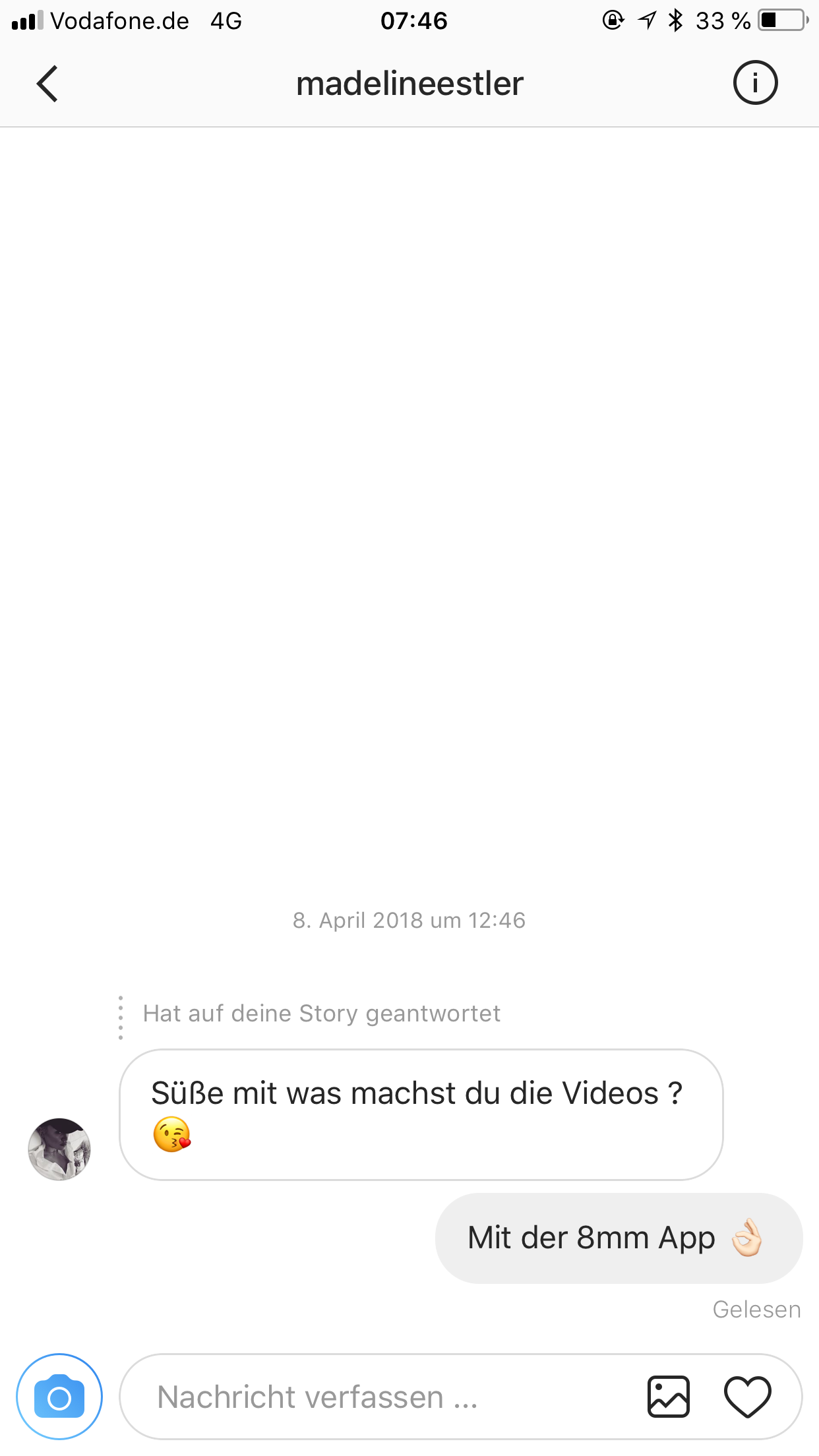Viewport: 819px width, 1456px height.
Task: Open the sender's profile picture
Action: (59, 1149)
